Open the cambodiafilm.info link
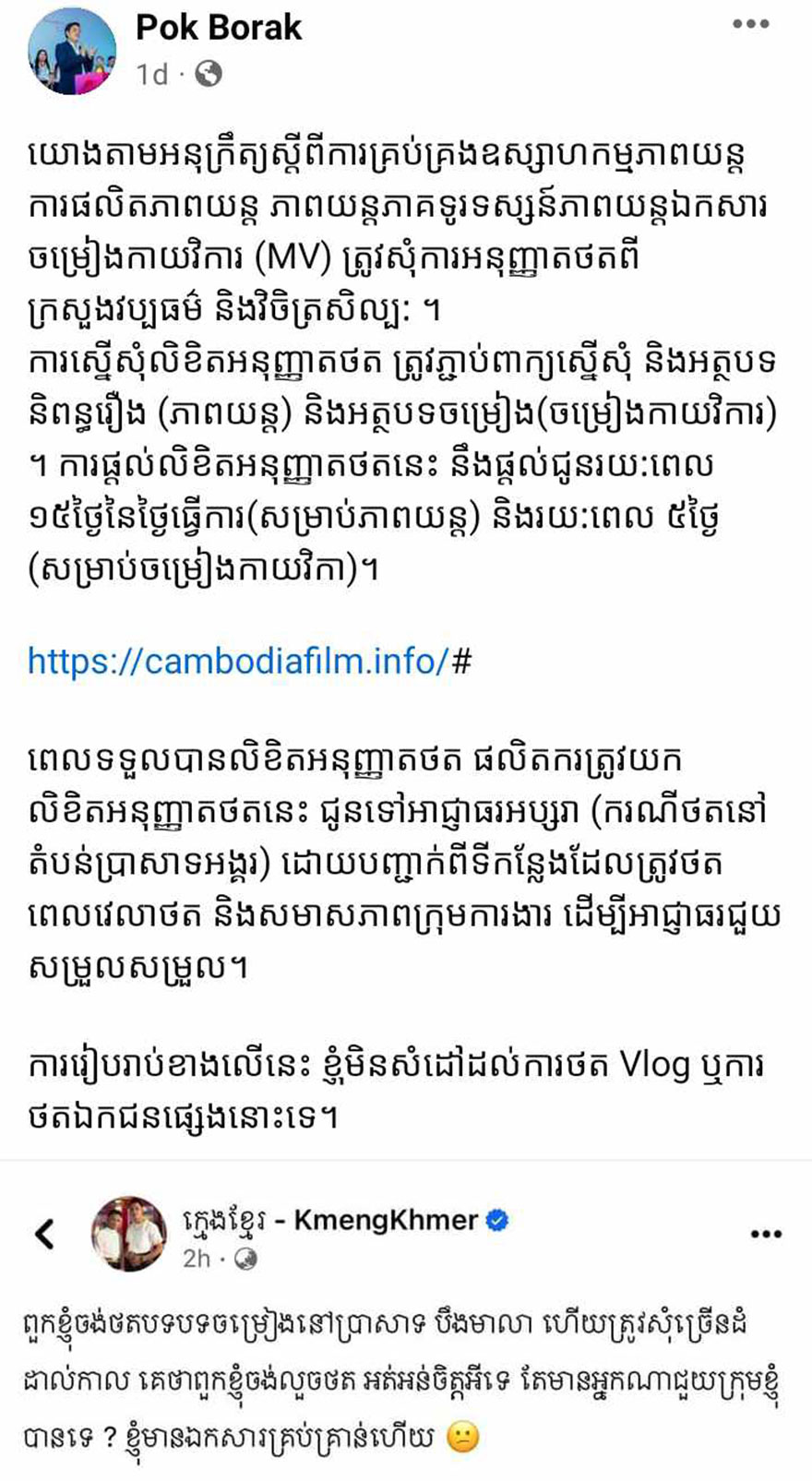Image resolution: width=812 pixels, height=1481 pixels. click(x=249, y=661)
